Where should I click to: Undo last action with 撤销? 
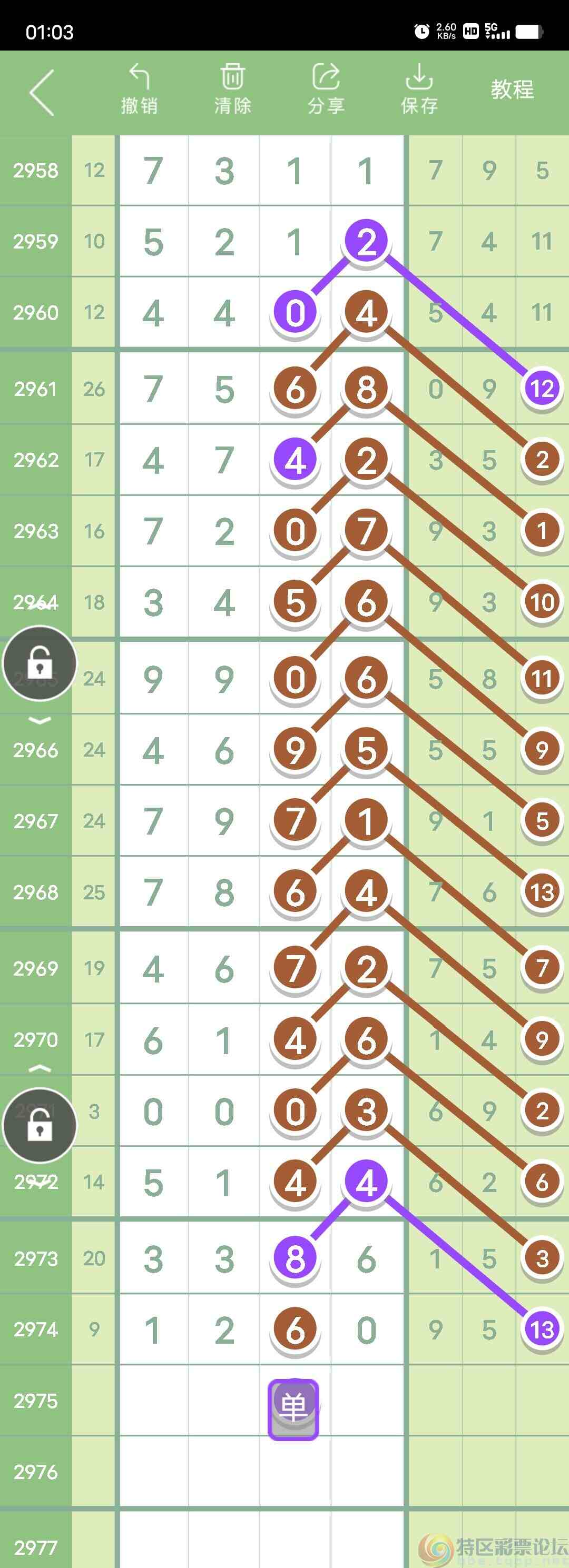tap(140, 90)
